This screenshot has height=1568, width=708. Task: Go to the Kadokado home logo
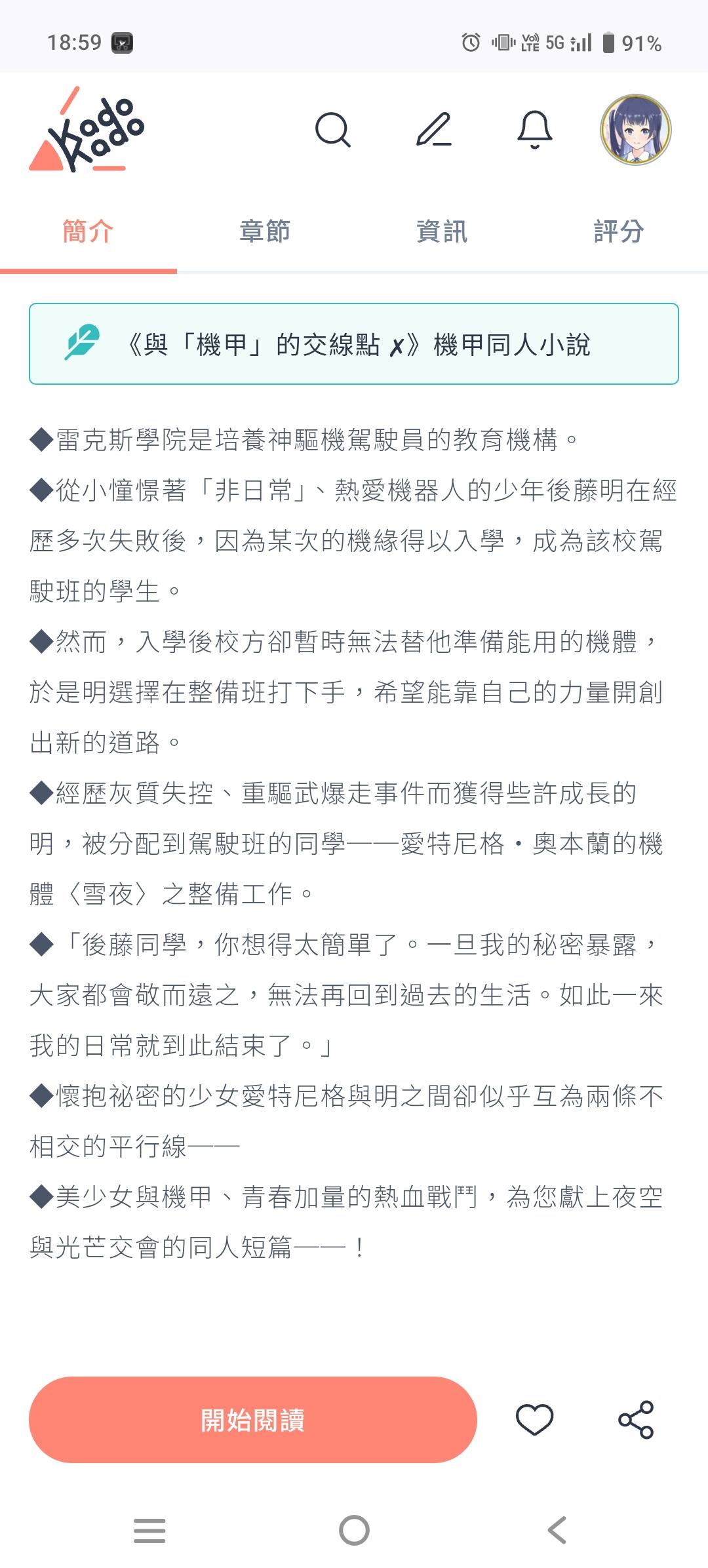87,130
